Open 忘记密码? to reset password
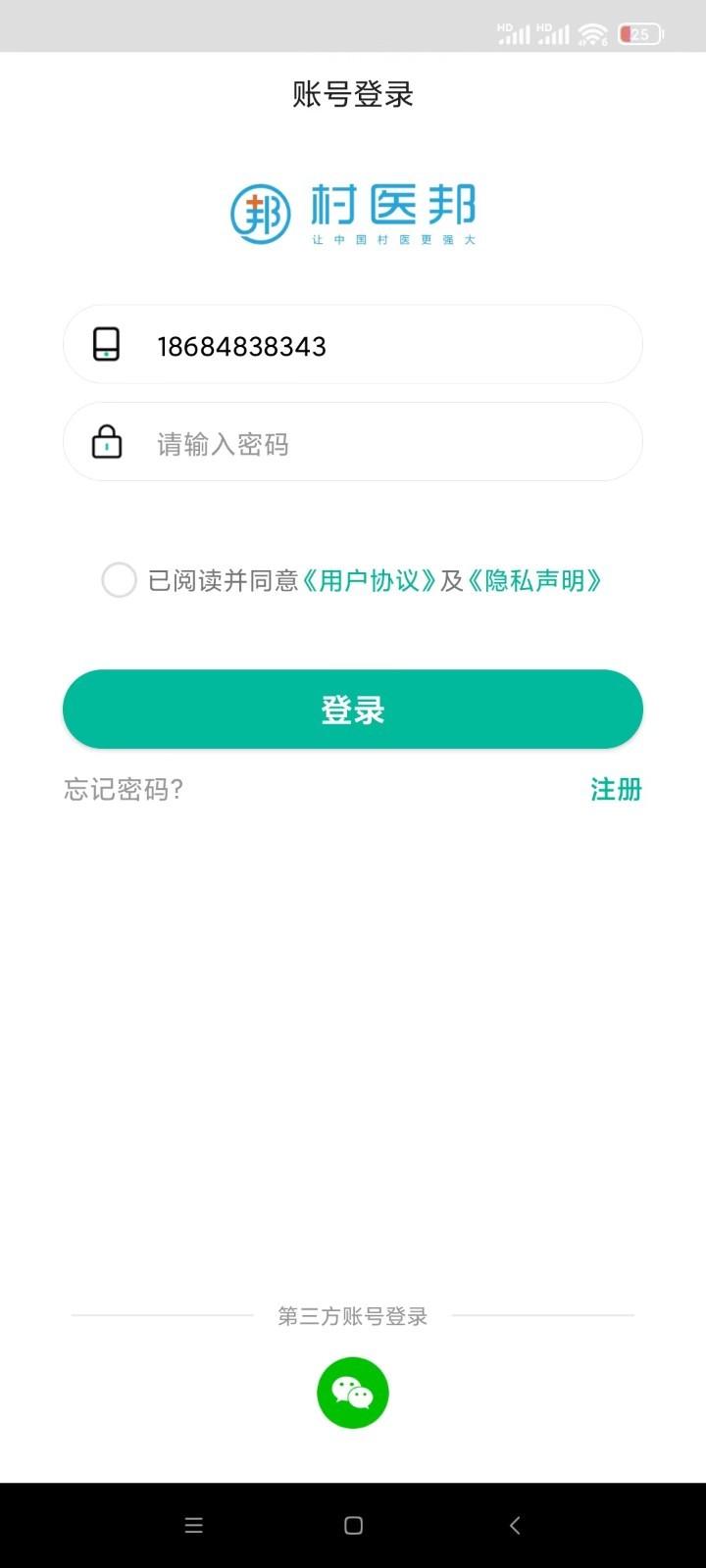Screen dimensions: 706x1568 (124, 789)
